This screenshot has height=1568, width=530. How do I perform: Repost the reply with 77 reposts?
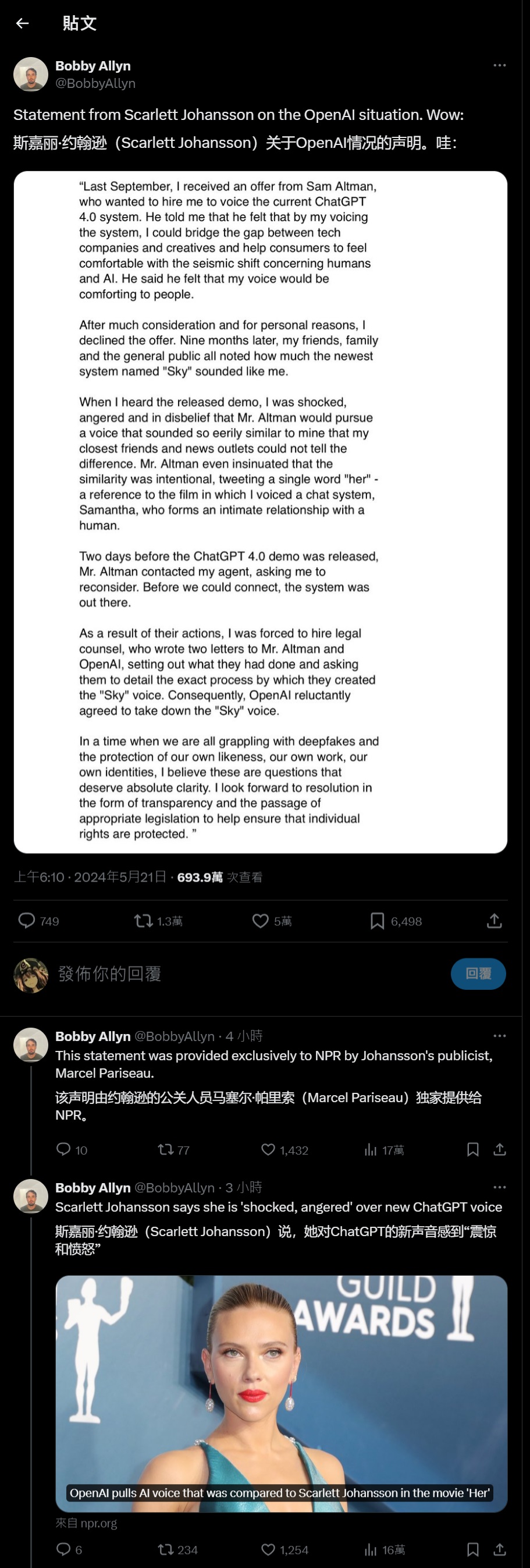coord(165,1149)
